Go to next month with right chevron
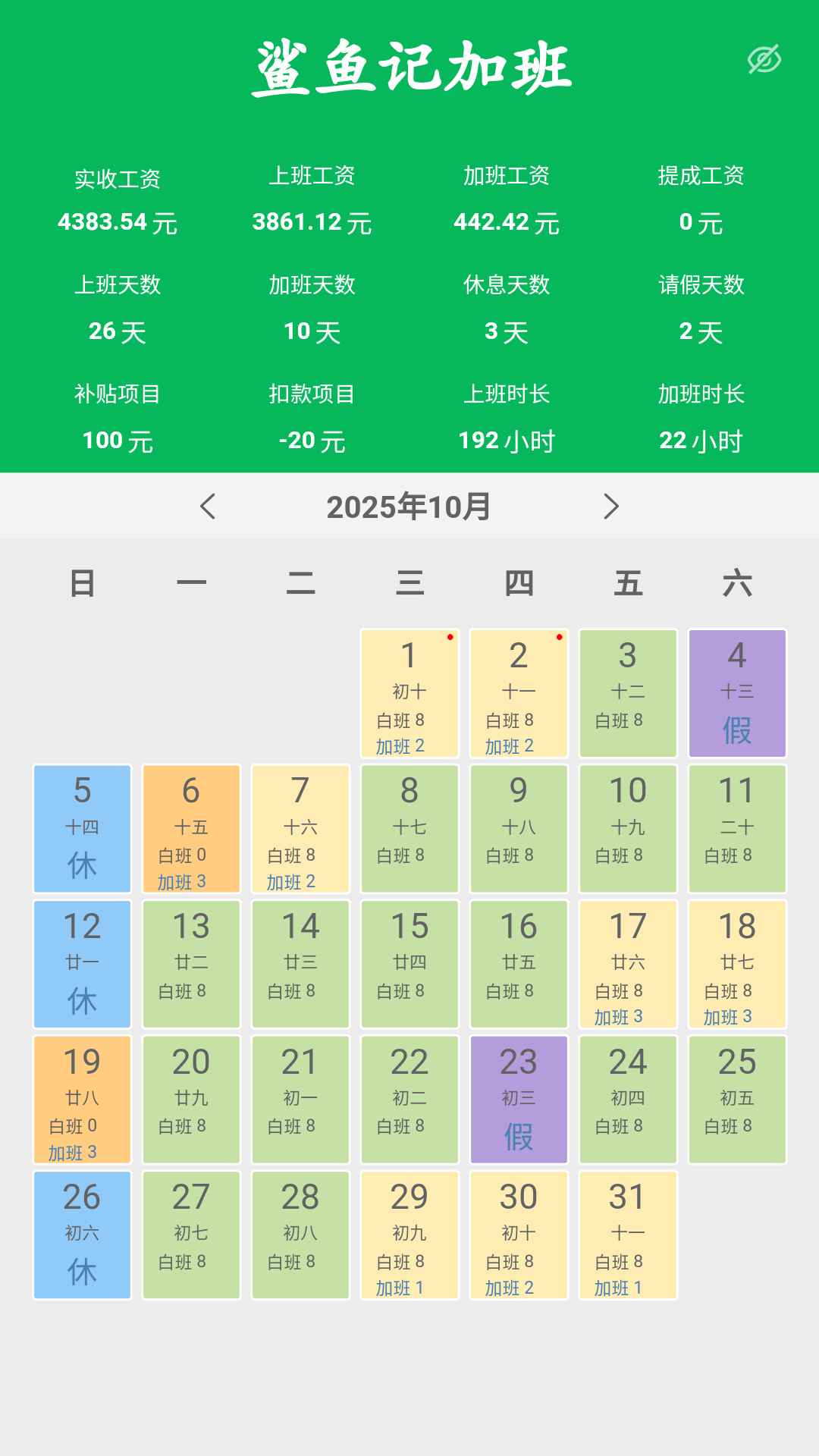This screenshot has height=1456, width=819. click(611, 507)
